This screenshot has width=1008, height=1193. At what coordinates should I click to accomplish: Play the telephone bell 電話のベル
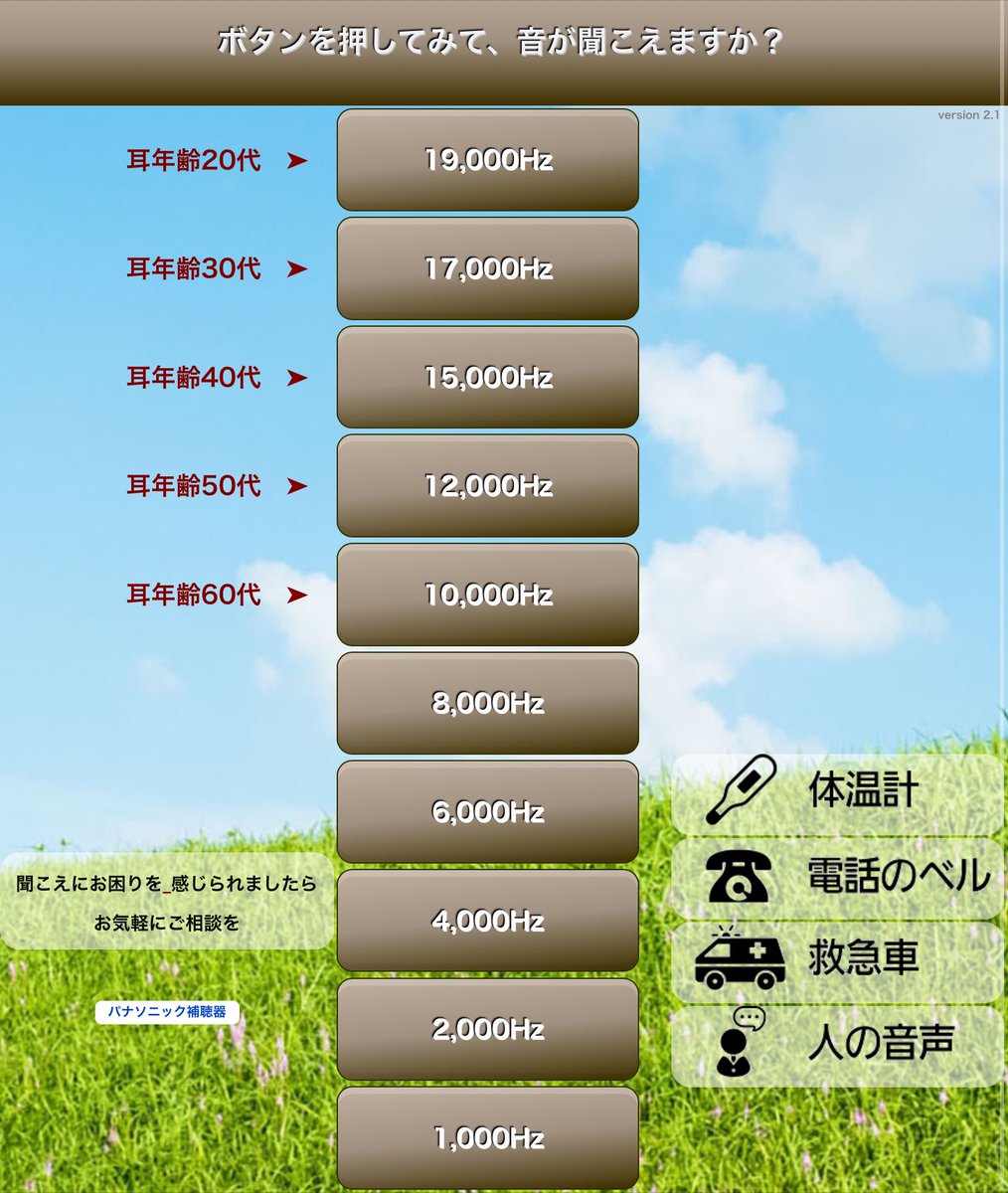click(837, 877)
